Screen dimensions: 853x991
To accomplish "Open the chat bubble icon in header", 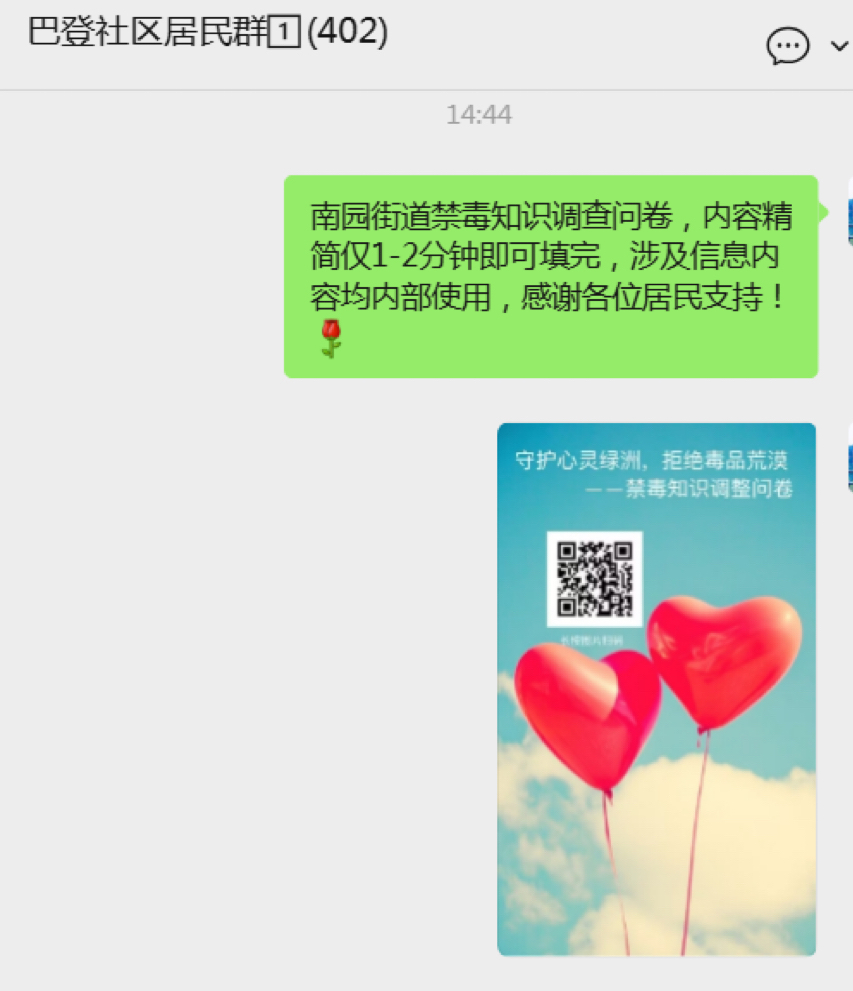I will coord(787,46).
